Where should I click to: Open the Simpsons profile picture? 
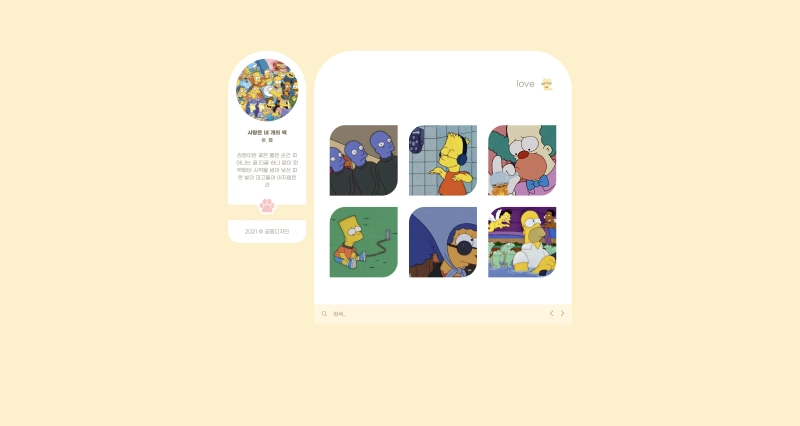pos(267,91)
